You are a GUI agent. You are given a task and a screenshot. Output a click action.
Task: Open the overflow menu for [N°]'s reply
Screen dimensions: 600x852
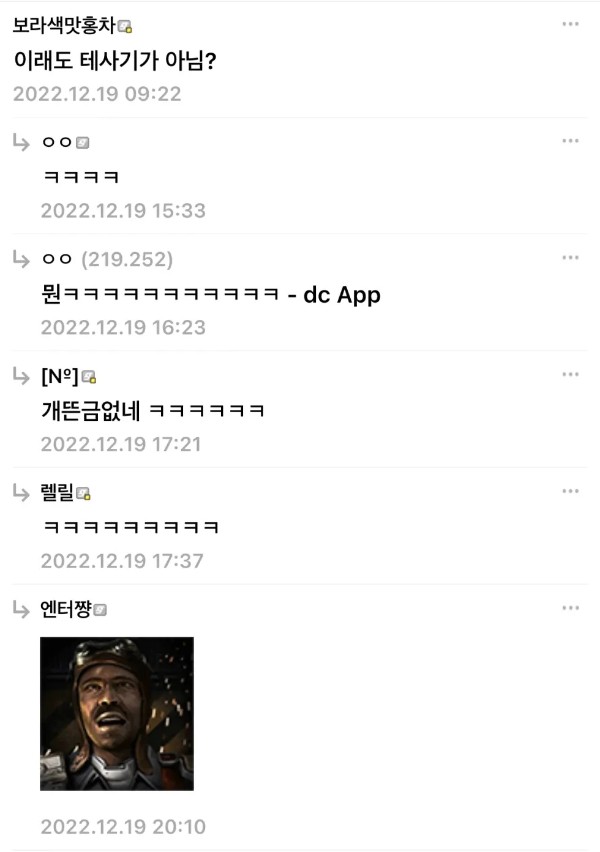point(570,375)
